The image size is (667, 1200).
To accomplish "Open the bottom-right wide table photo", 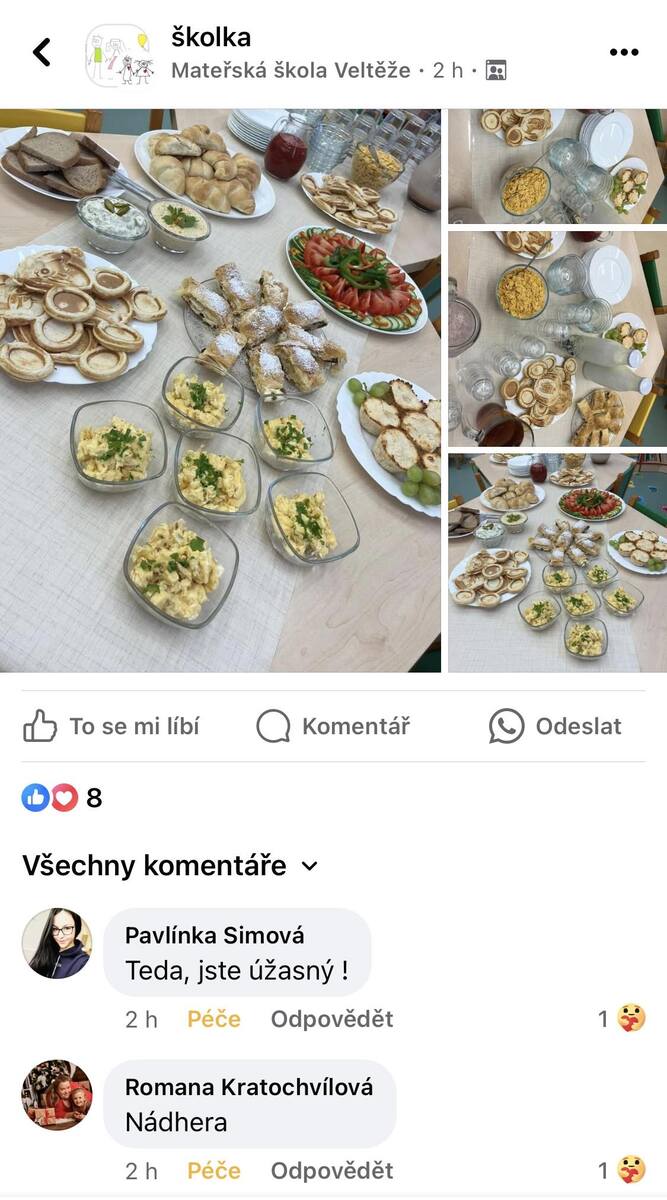I will [557, 563].
